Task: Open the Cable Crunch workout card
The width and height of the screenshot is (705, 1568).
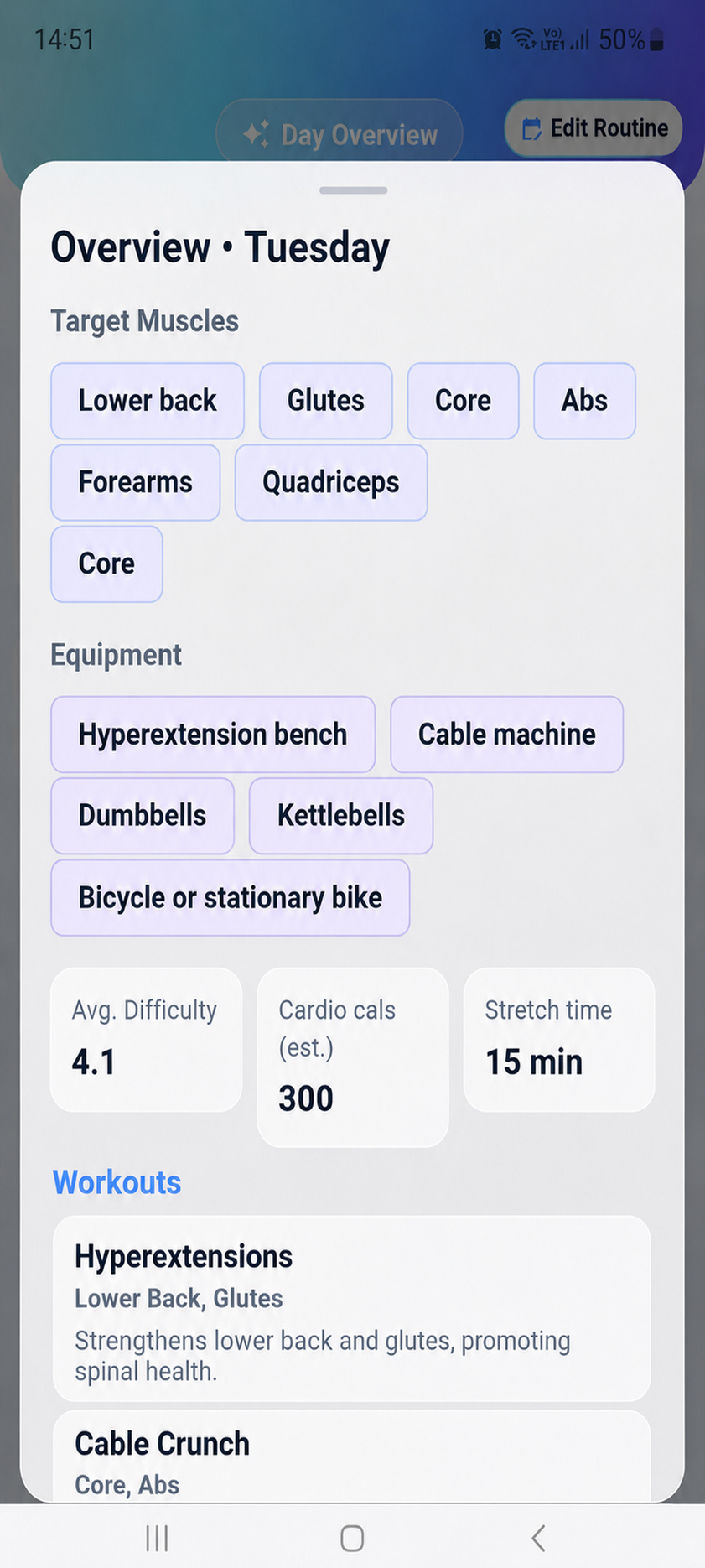Action: [x=352, y=1456]
